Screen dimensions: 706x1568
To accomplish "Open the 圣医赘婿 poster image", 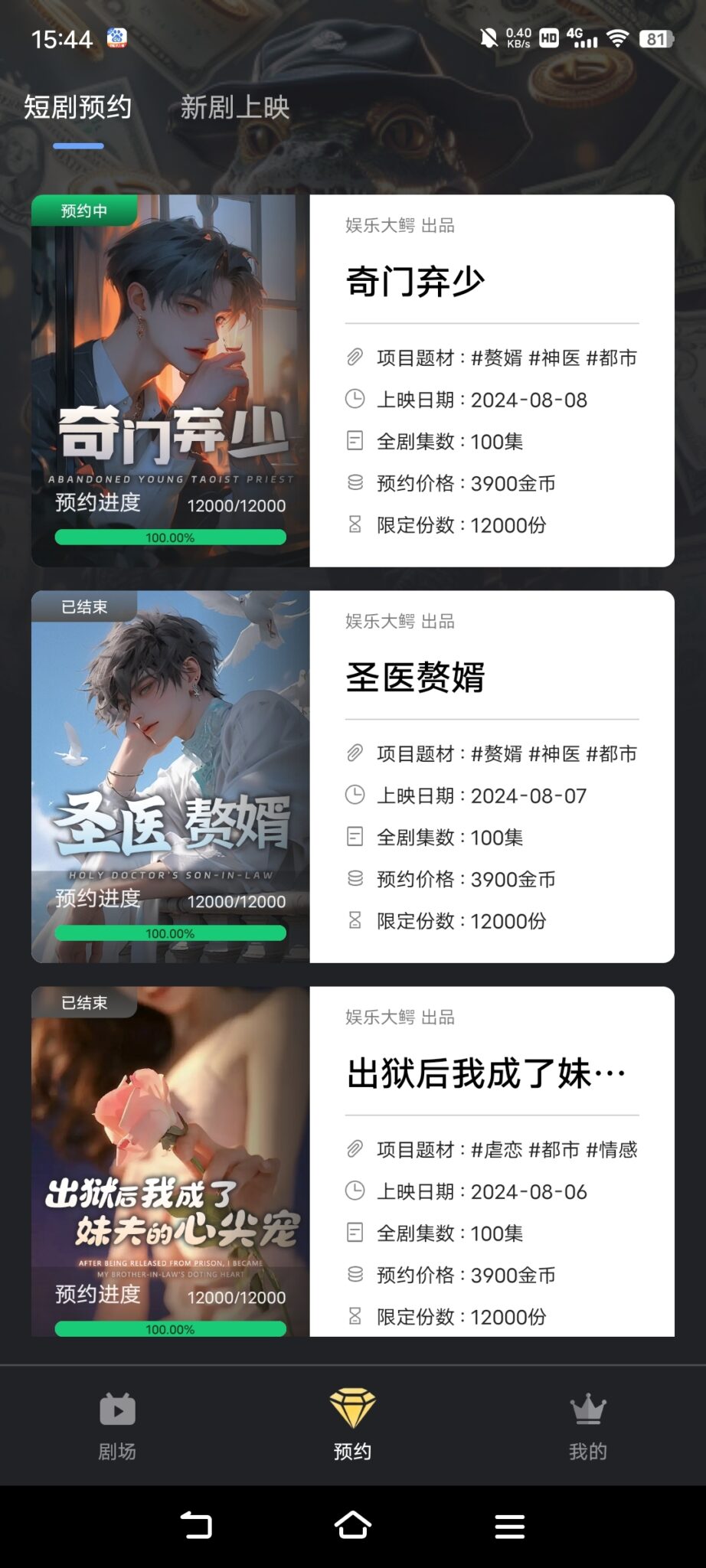I will tap(168, 773).
